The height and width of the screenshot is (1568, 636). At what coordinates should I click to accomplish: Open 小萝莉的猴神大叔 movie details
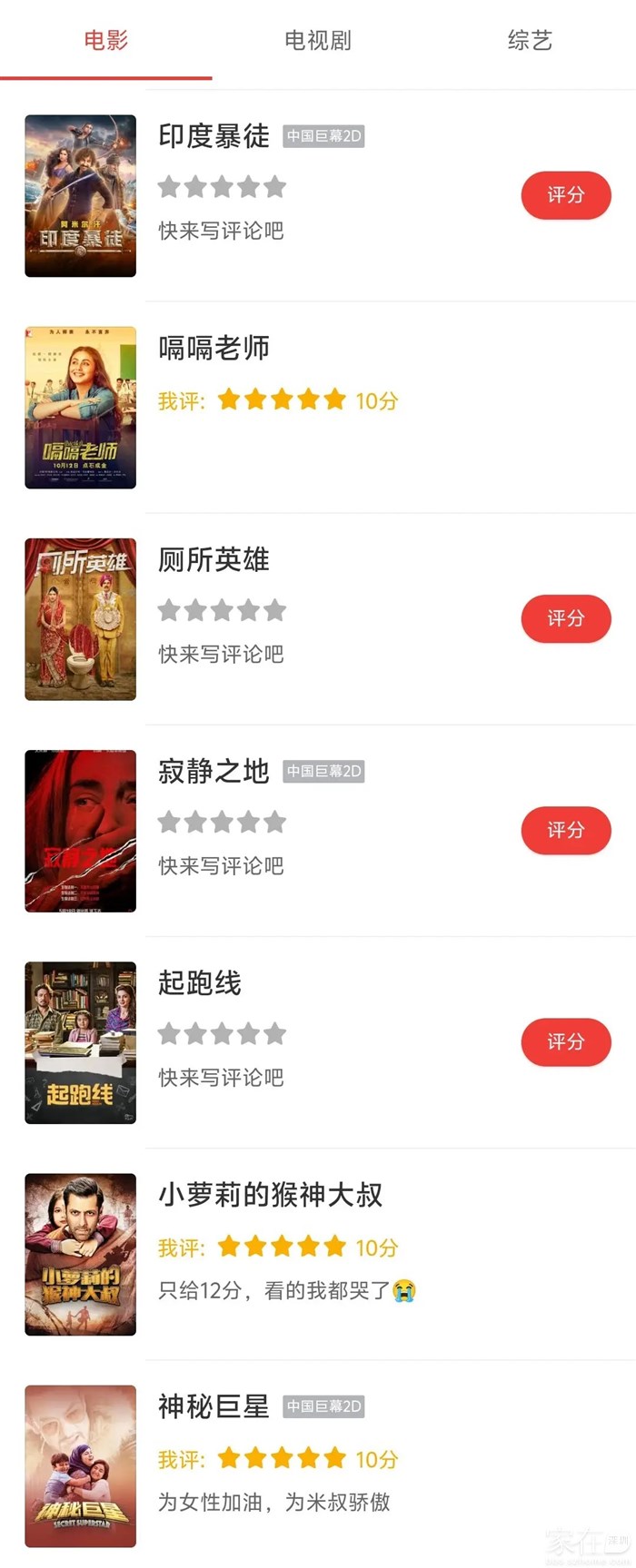pyautogui.click(x=270, y=1195)
